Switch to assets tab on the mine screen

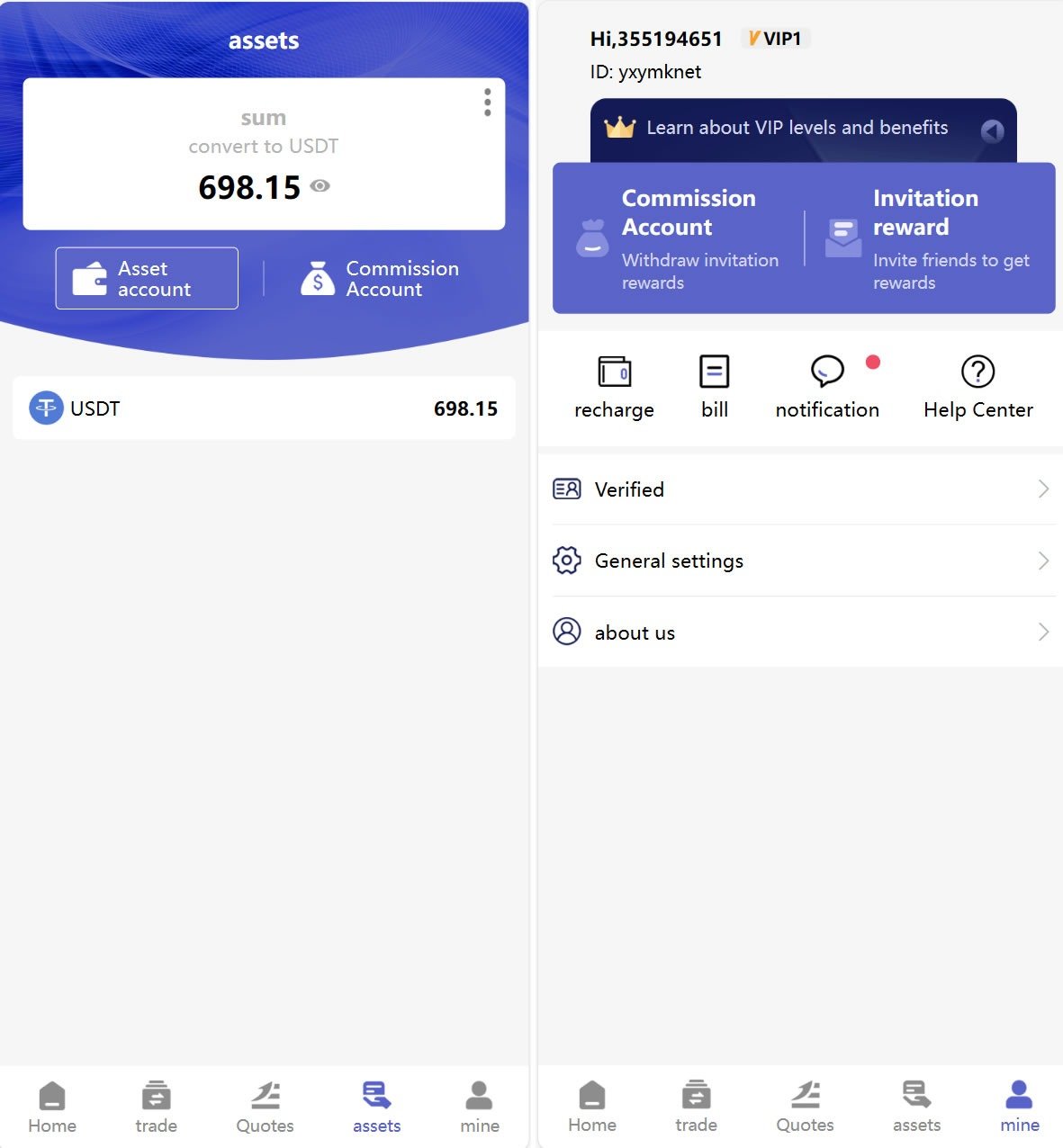(x=916, y=1108)
